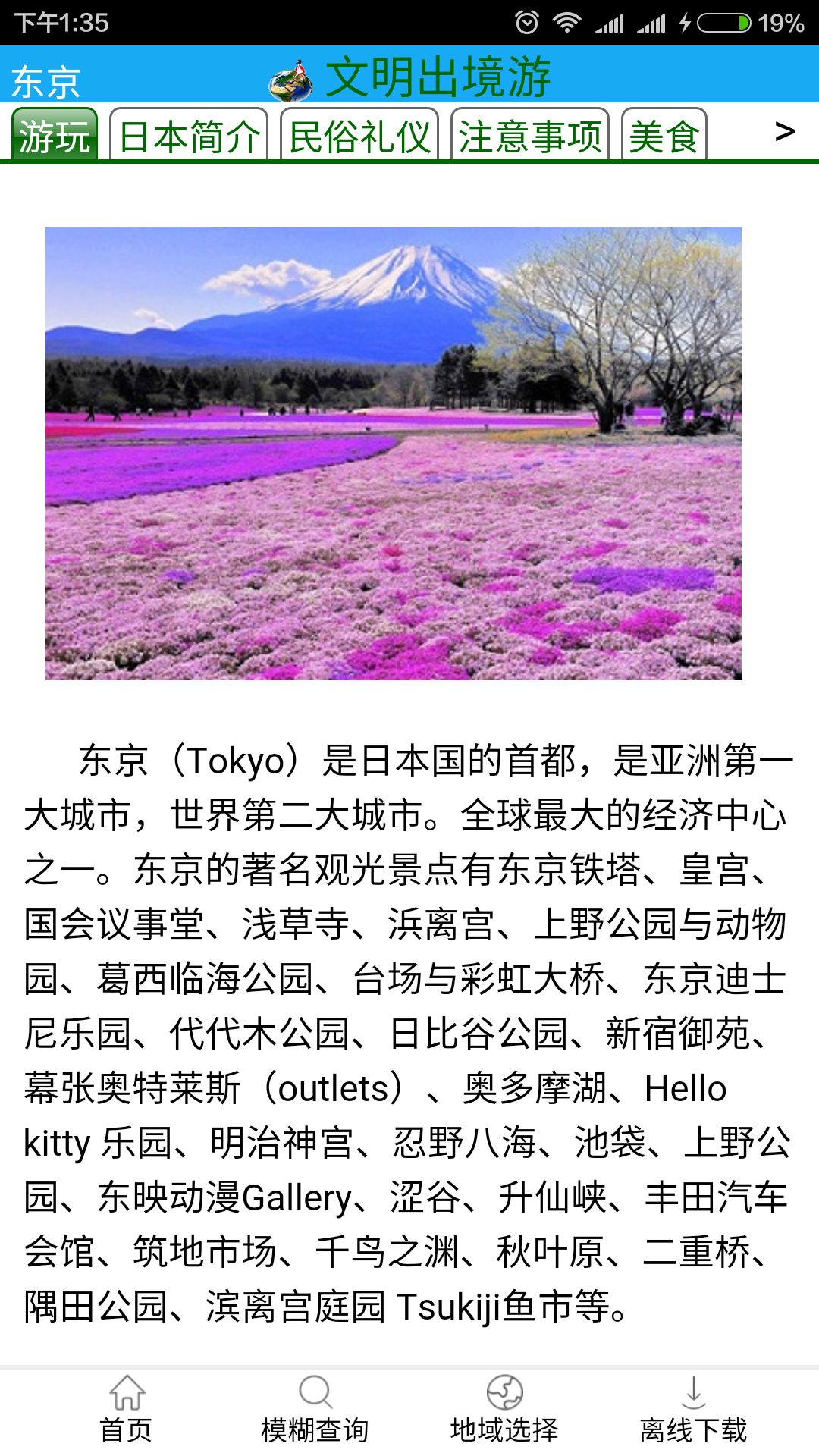Tap the arrow to show more tabs
Screen dimensions: 819x1456
[x=785, y=132]
